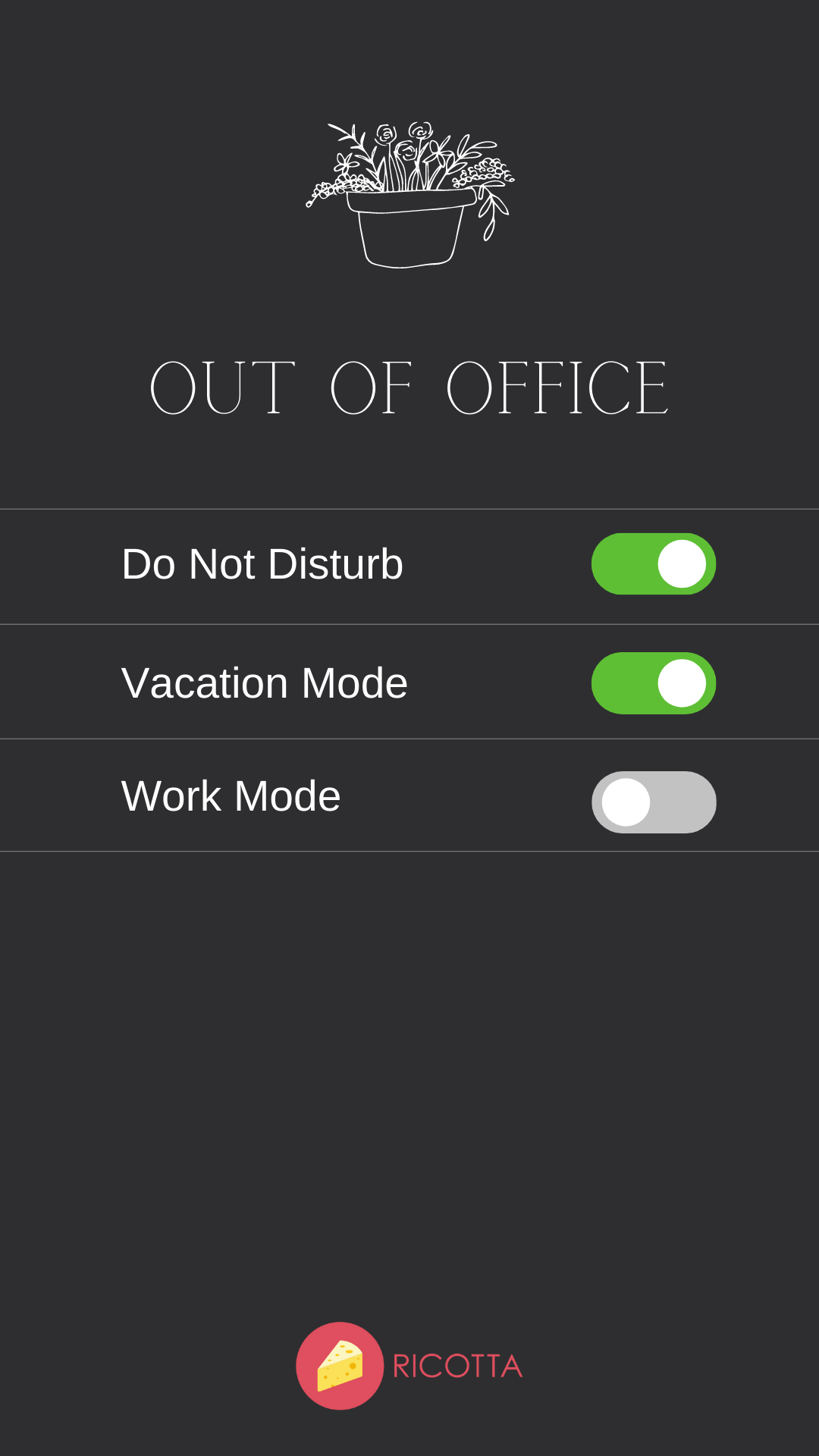Image resolution: width=819 pixels, height=1456 pixels.
Task: Enable Work Mode
Action: pyautogui.click(x=652, y=801)
